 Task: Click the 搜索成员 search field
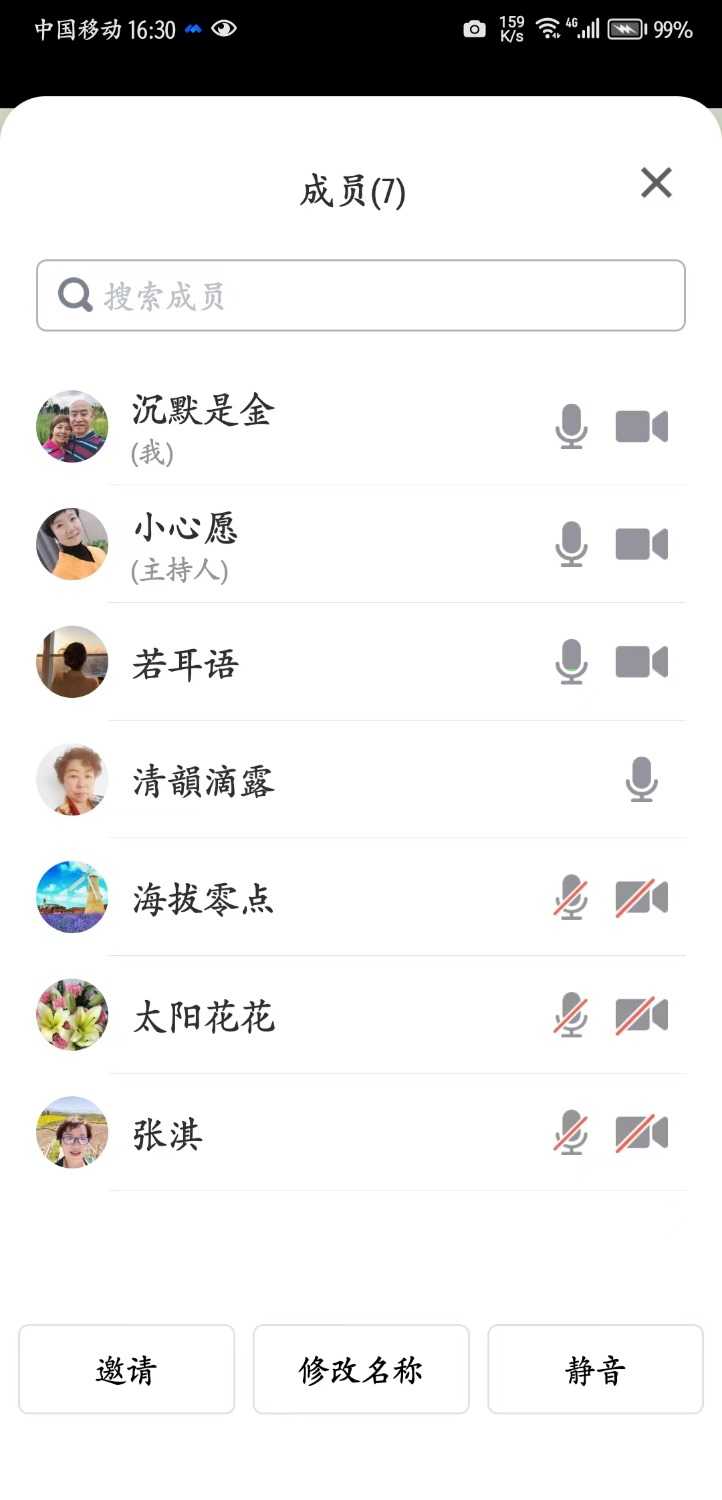coord(360,294)
